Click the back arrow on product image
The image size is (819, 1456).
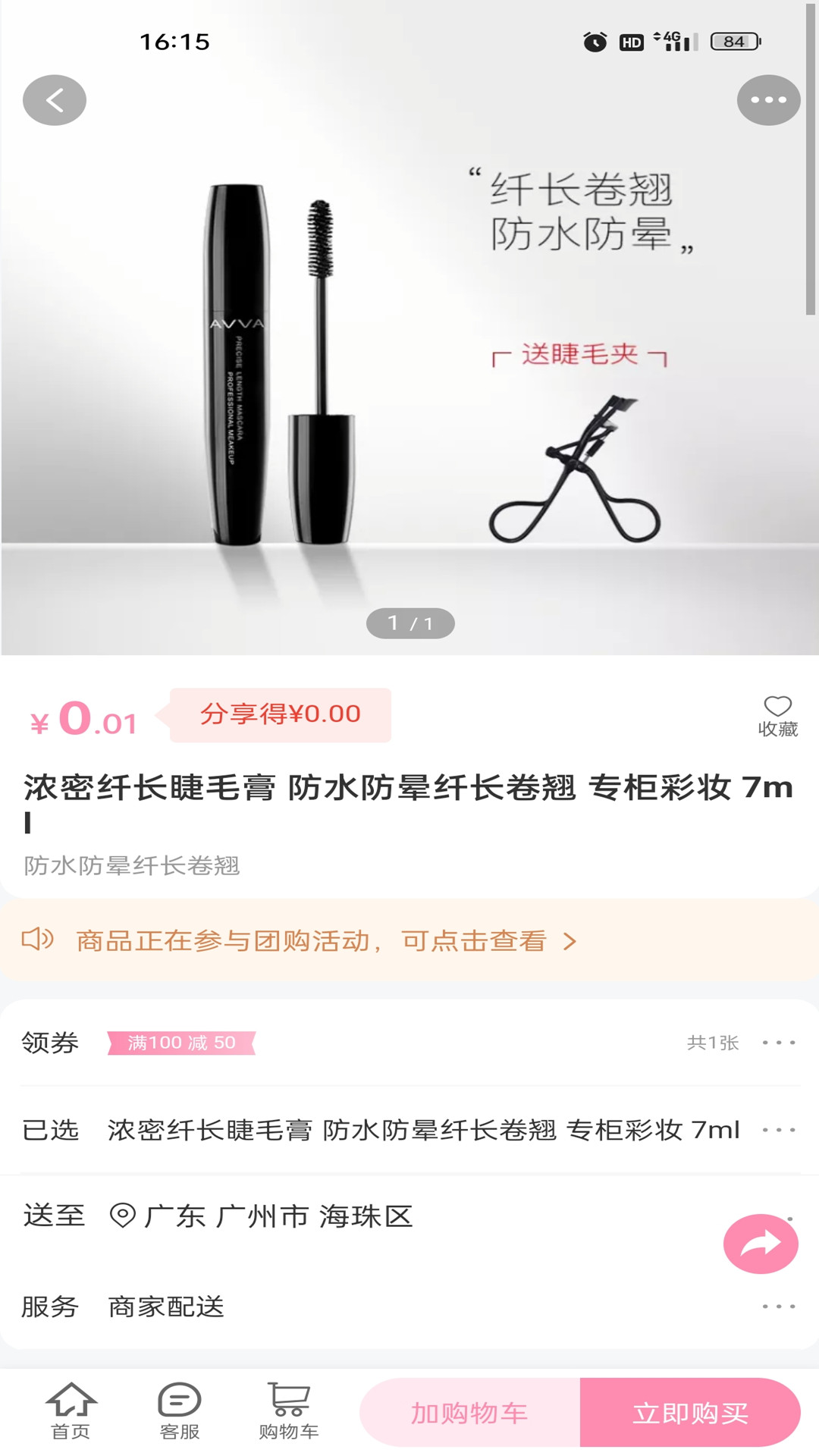click(54, 99)
